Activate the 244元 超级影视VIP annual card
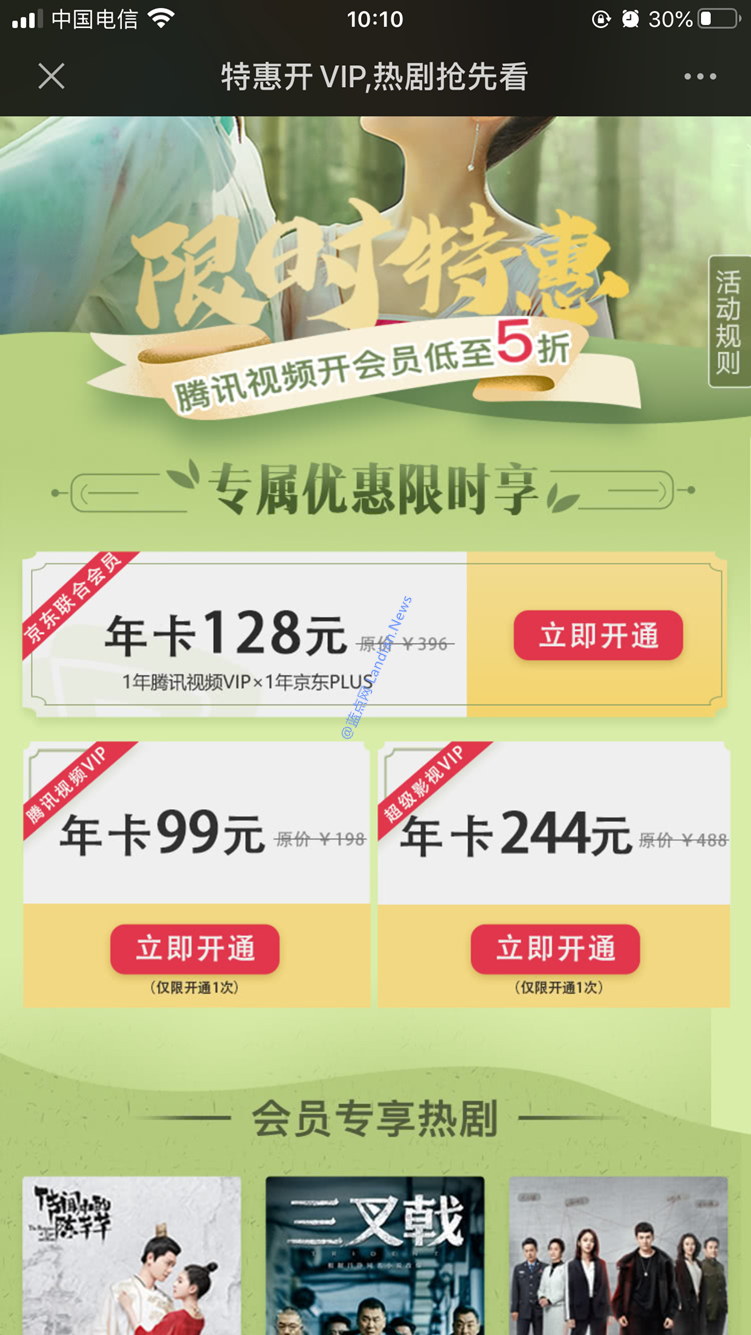 pos(555,949)
